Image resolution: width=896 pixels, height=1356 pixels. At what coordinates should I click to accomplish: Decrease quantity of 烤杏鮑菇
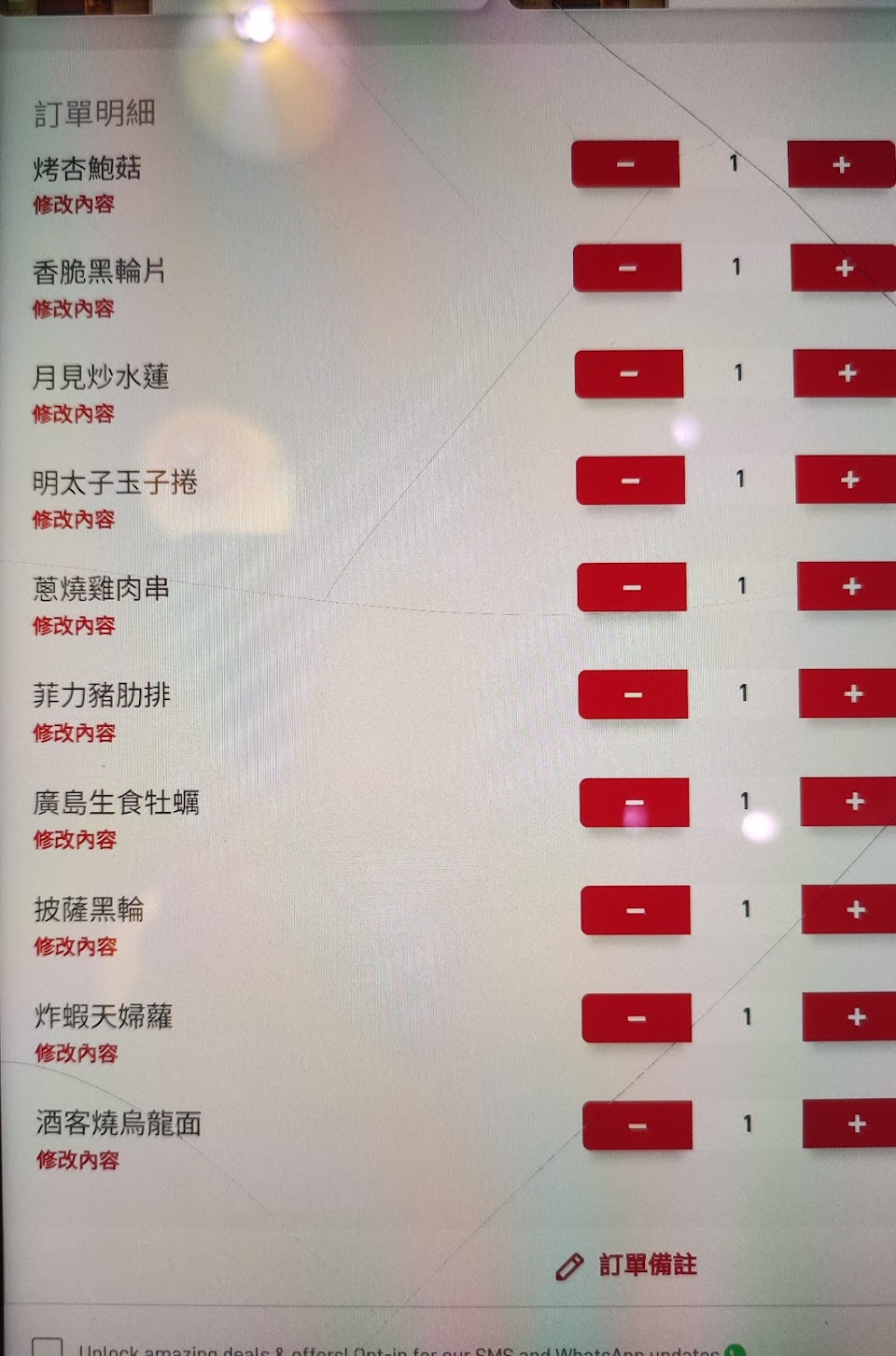coord(625,164)
